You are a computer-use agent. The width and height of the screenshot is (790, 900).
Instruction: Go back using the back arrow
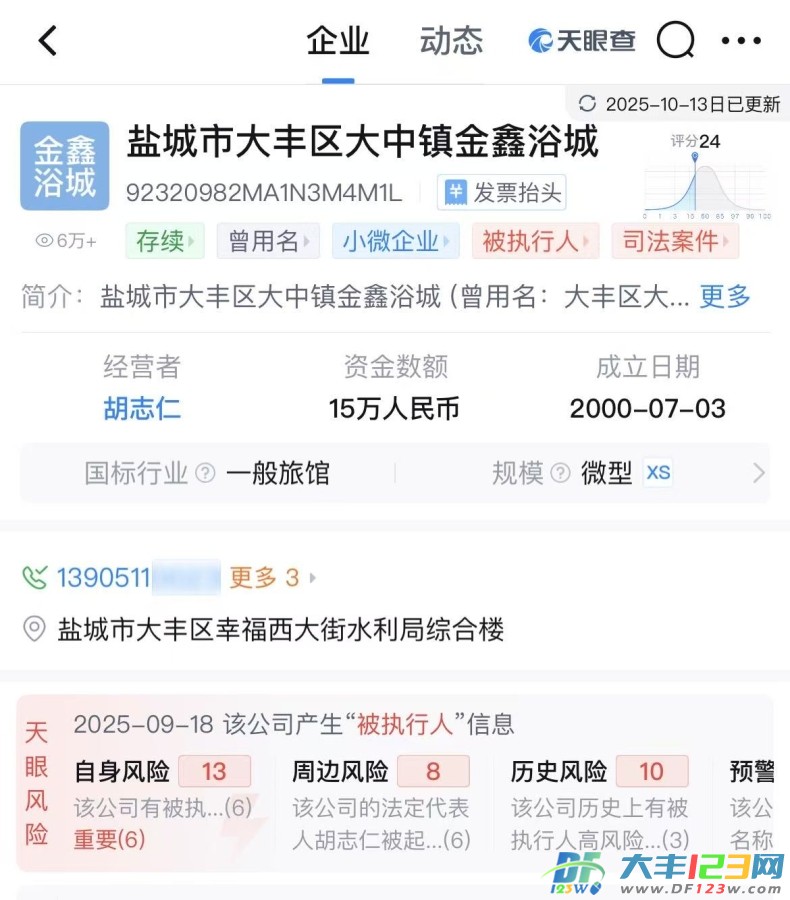(x=47, y=40)
